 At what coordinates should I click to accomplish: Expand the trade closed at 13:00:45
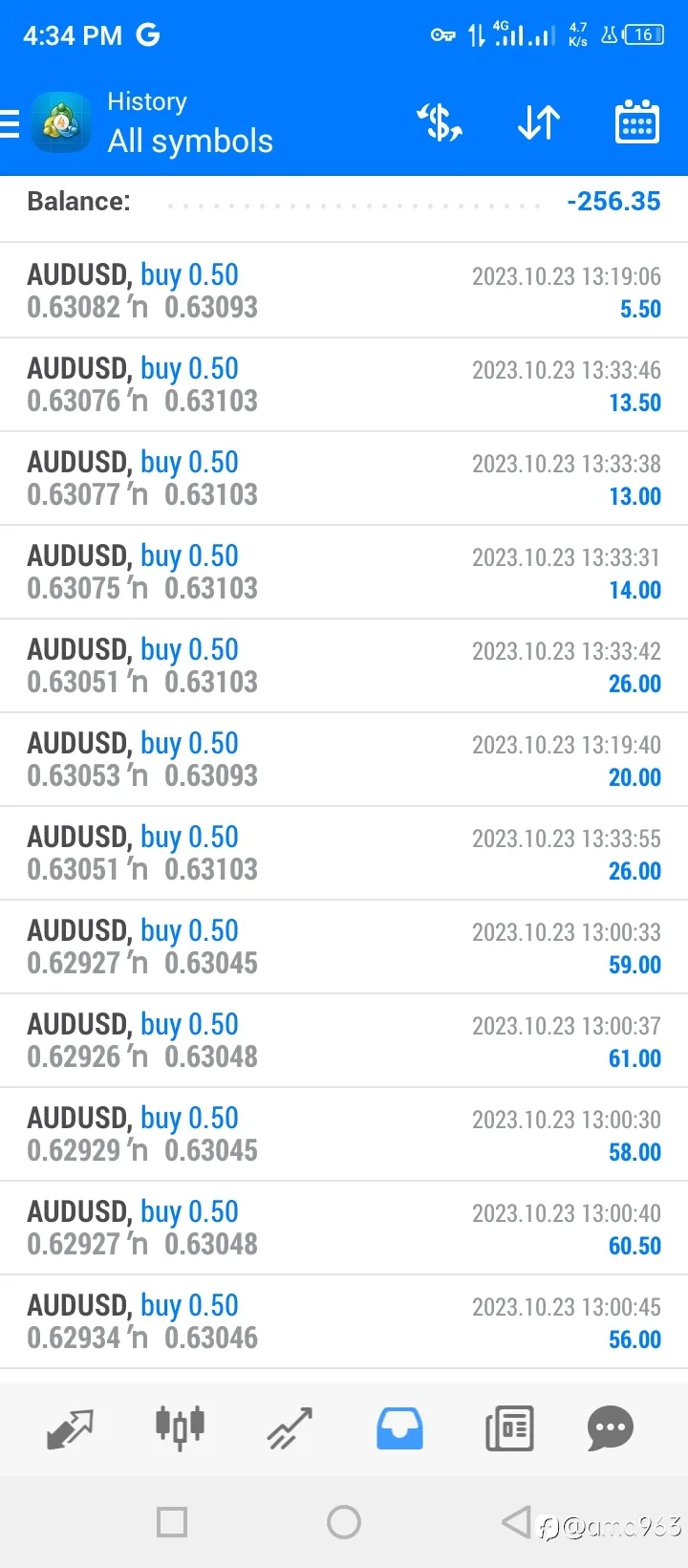(344, 1321)
